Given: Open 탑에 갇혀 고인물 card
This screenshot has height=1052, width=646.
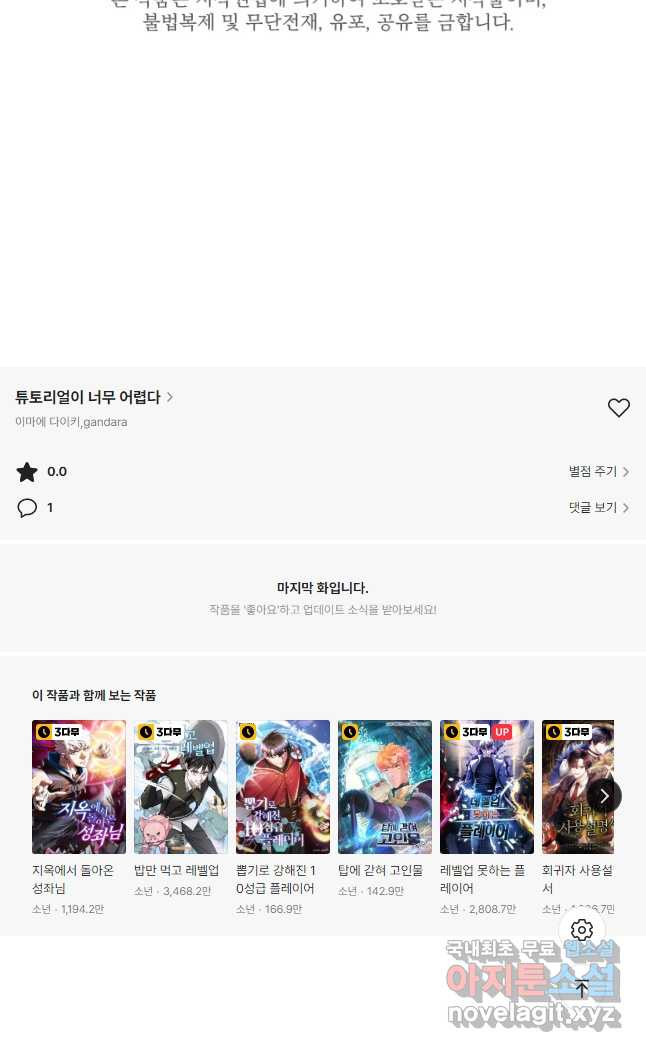Looking at the screenshot, I should pos(385,786).
